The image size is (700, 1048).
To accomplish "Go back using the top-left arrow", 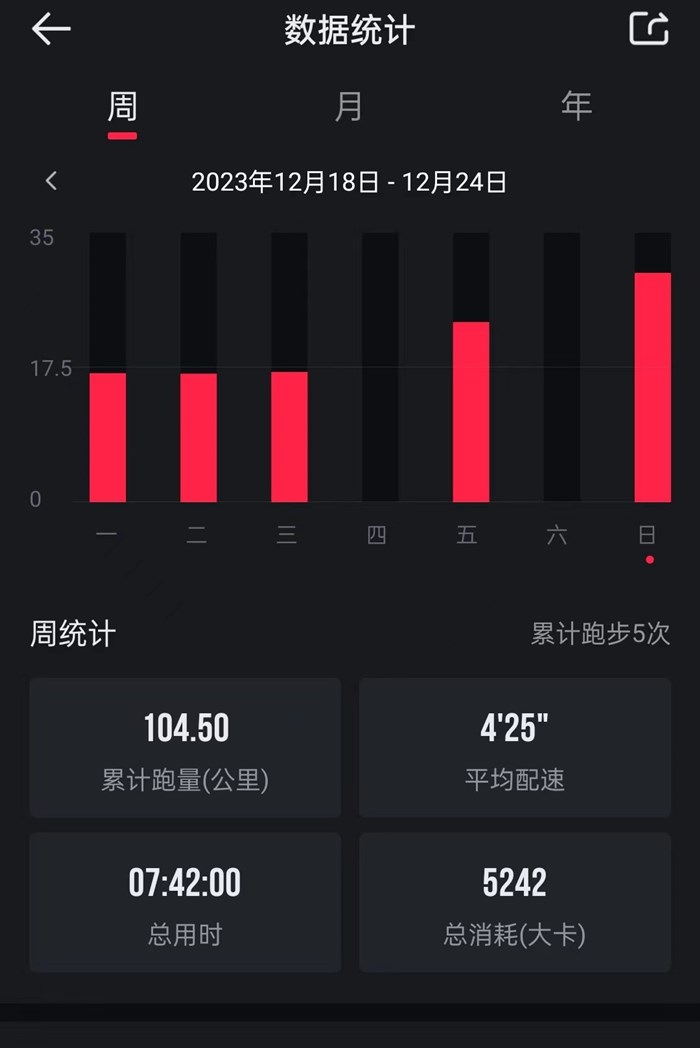I will tap(51, 29).
